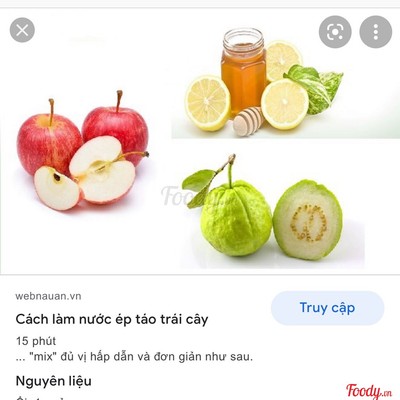
Task: Close the image viewer
Action: (22, 30)
